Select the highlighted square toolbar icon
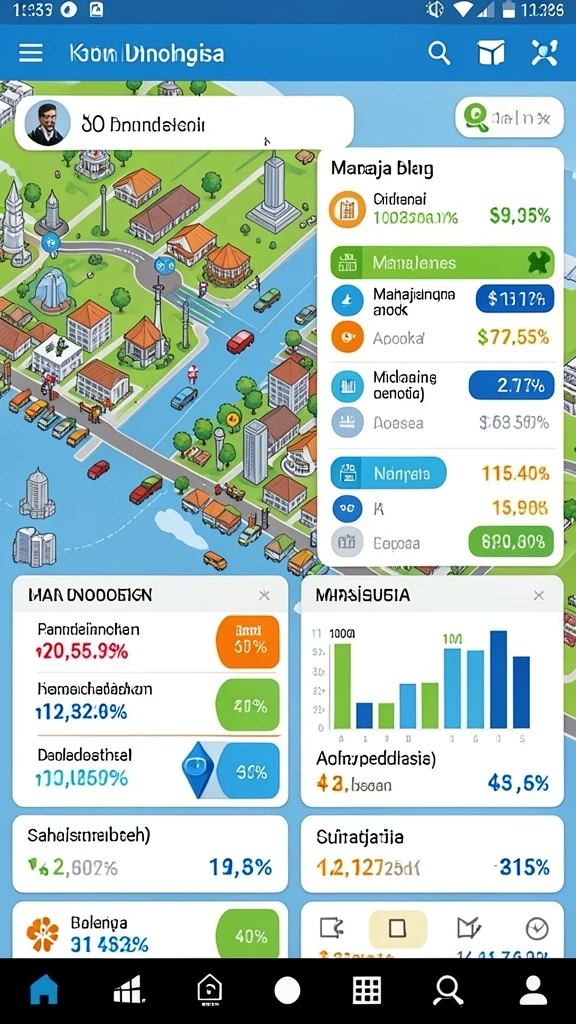This screenshot has height=1024, width=576. point(398,929)
